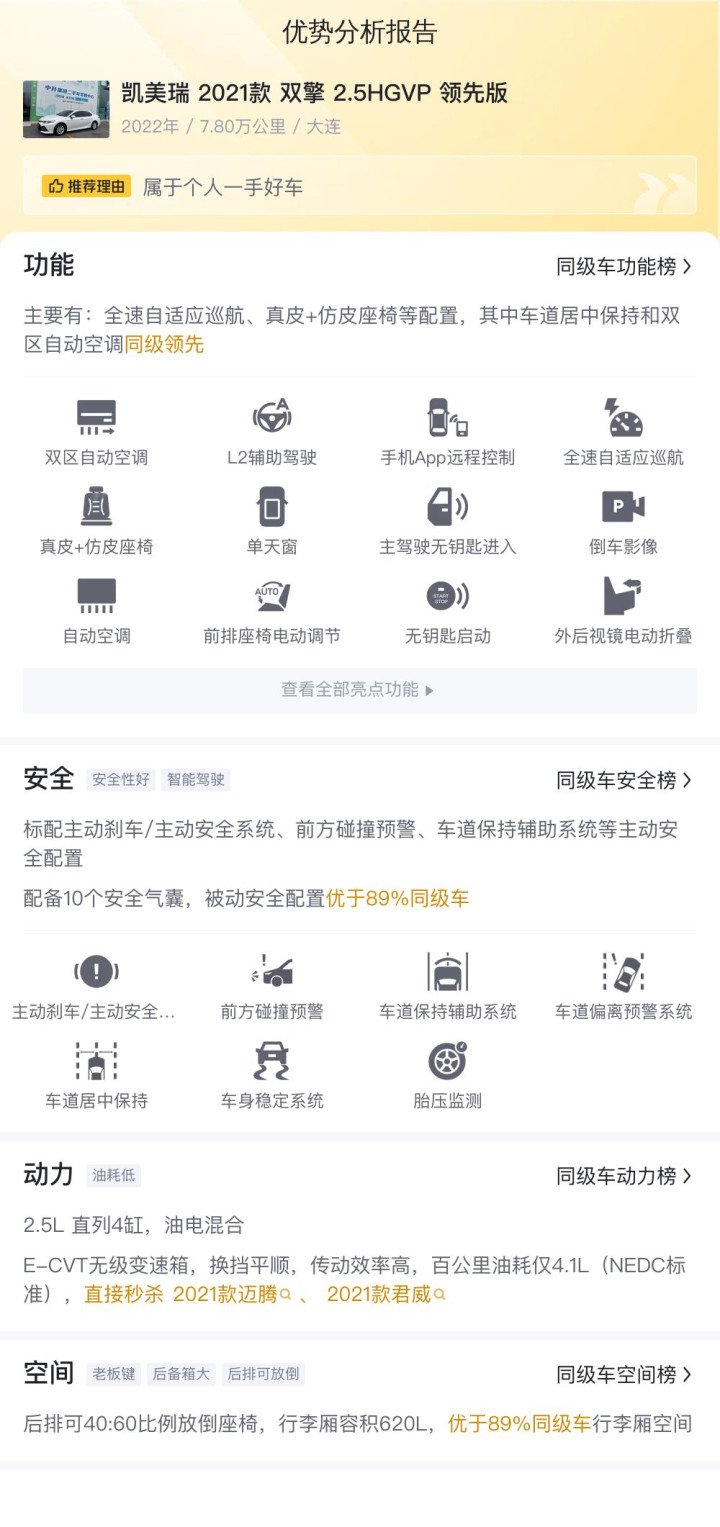The image size is (720, 1527).
Task: Open 同级车安全榜 ranking link
Action: tap(624, 780)
